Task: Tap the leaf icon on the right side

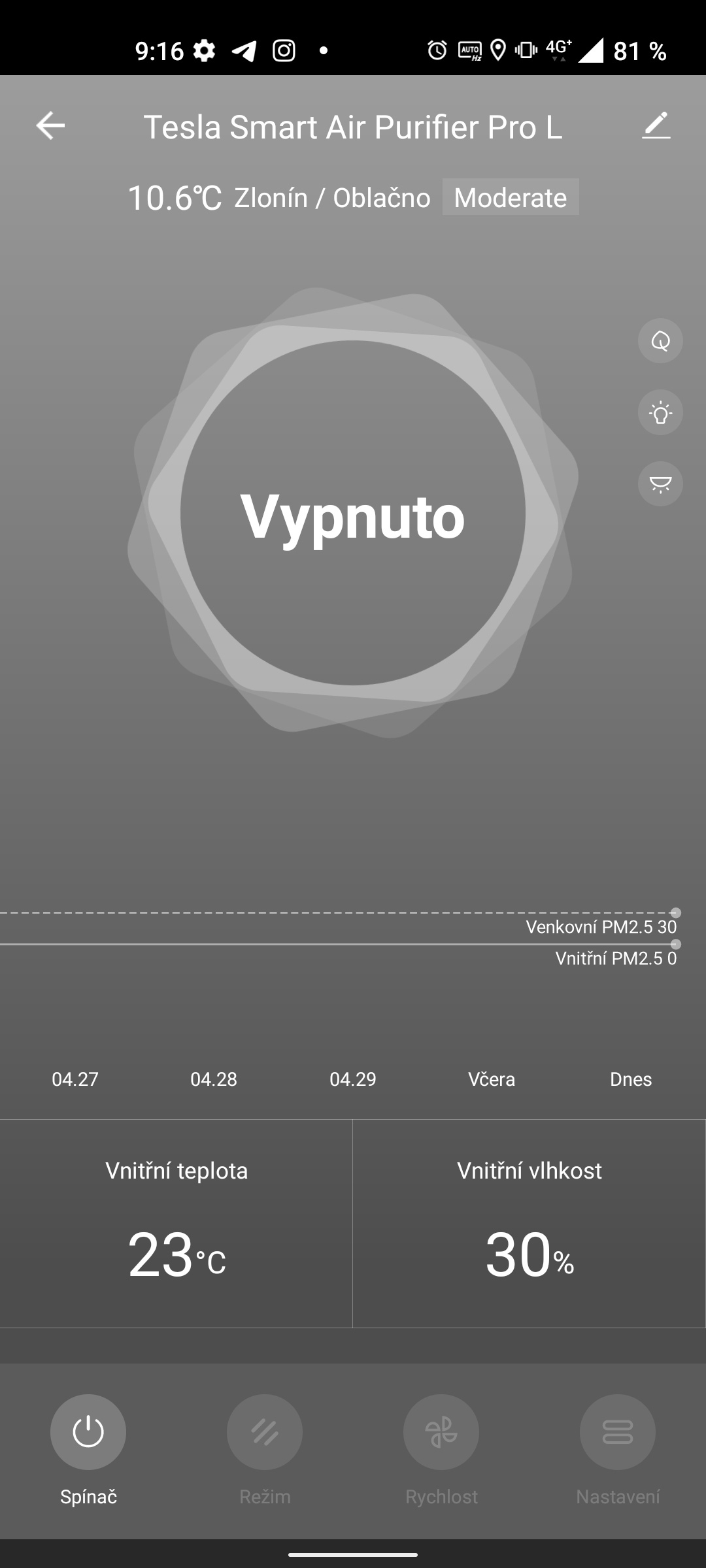Action: click(x=660, y=341)
